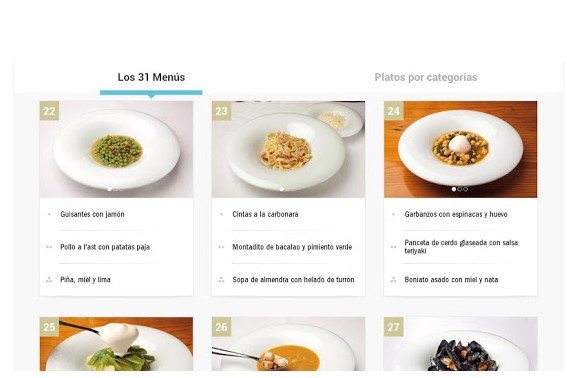
Task: View the Piña, miel y lima dessert
Action: click(x=85, y=280)
